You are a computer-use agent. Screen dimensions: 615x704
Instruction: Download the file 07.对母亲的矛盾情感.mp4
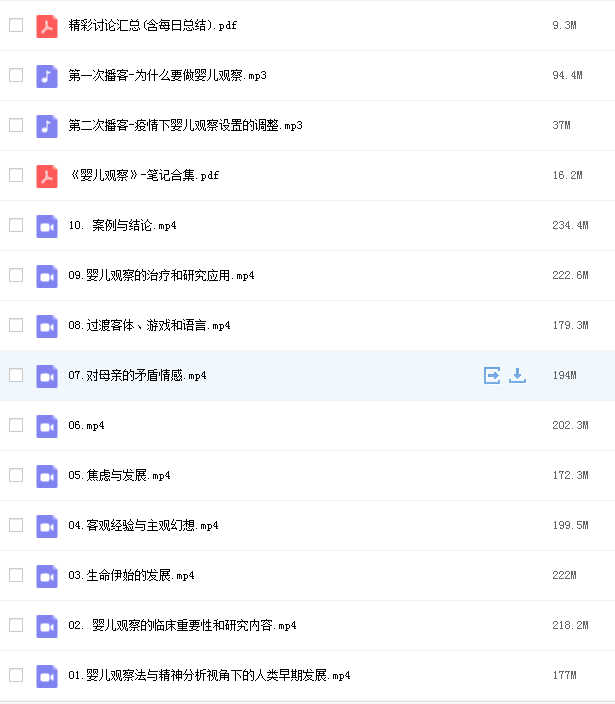517,375
